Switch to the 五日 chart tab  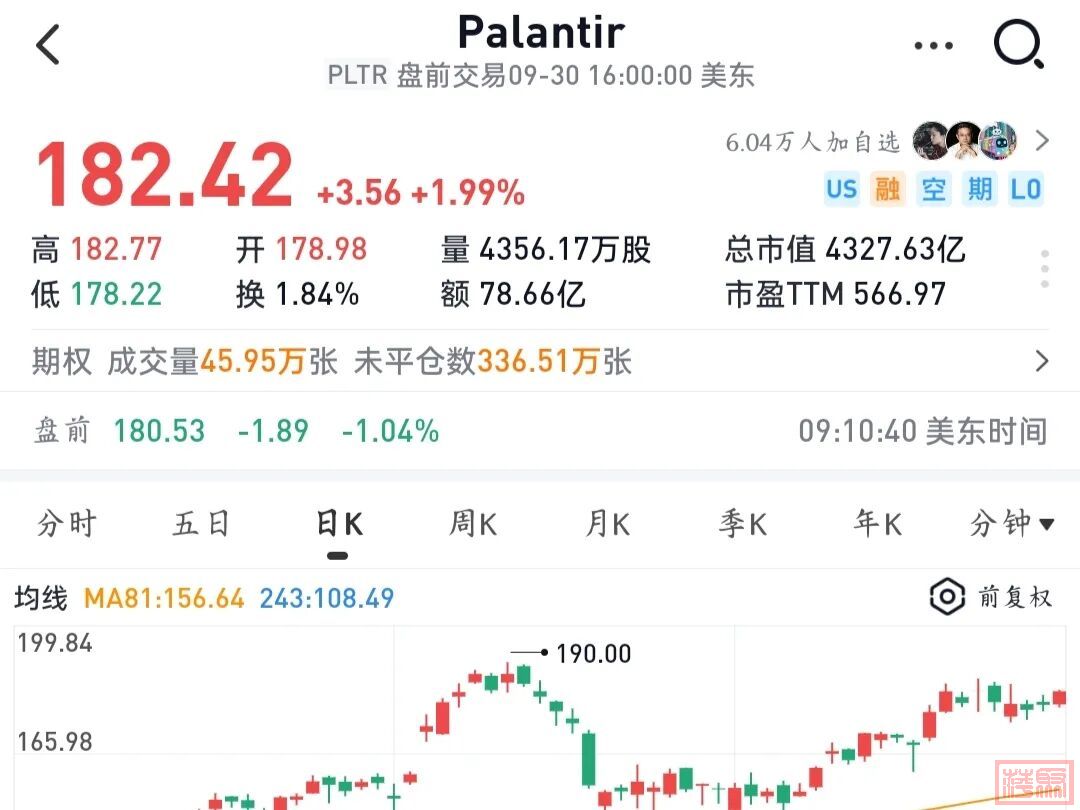click(201, 523)
